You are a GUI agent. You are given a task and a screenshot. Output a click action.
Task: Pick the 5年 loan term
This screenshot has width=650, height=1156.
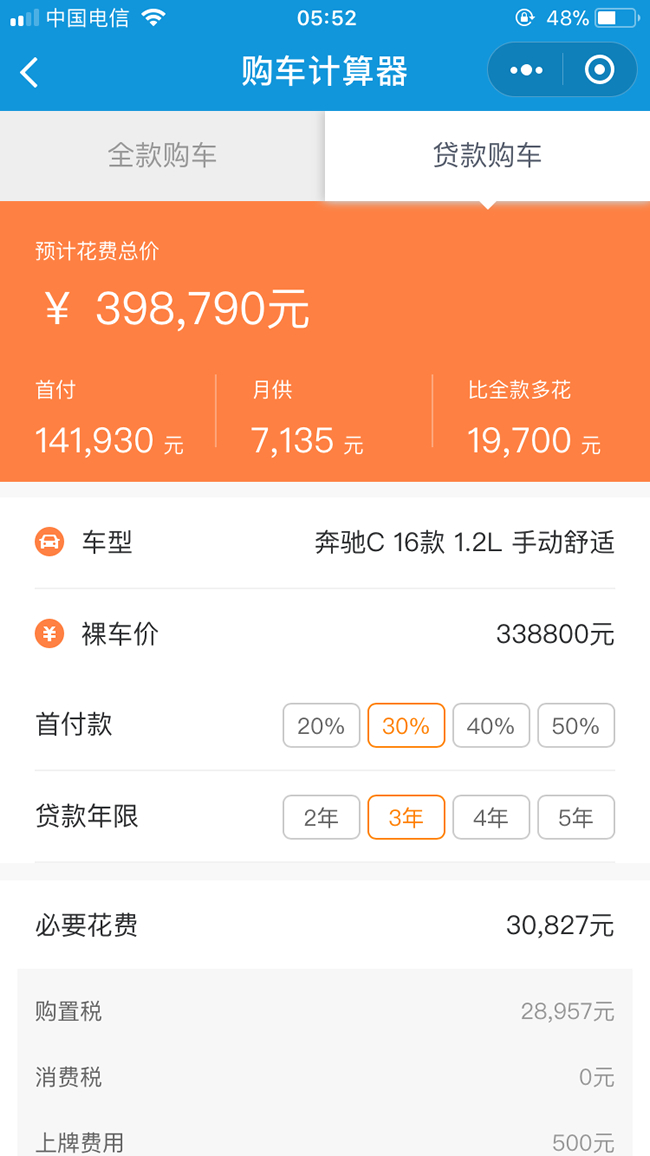(x=576, y=818)
